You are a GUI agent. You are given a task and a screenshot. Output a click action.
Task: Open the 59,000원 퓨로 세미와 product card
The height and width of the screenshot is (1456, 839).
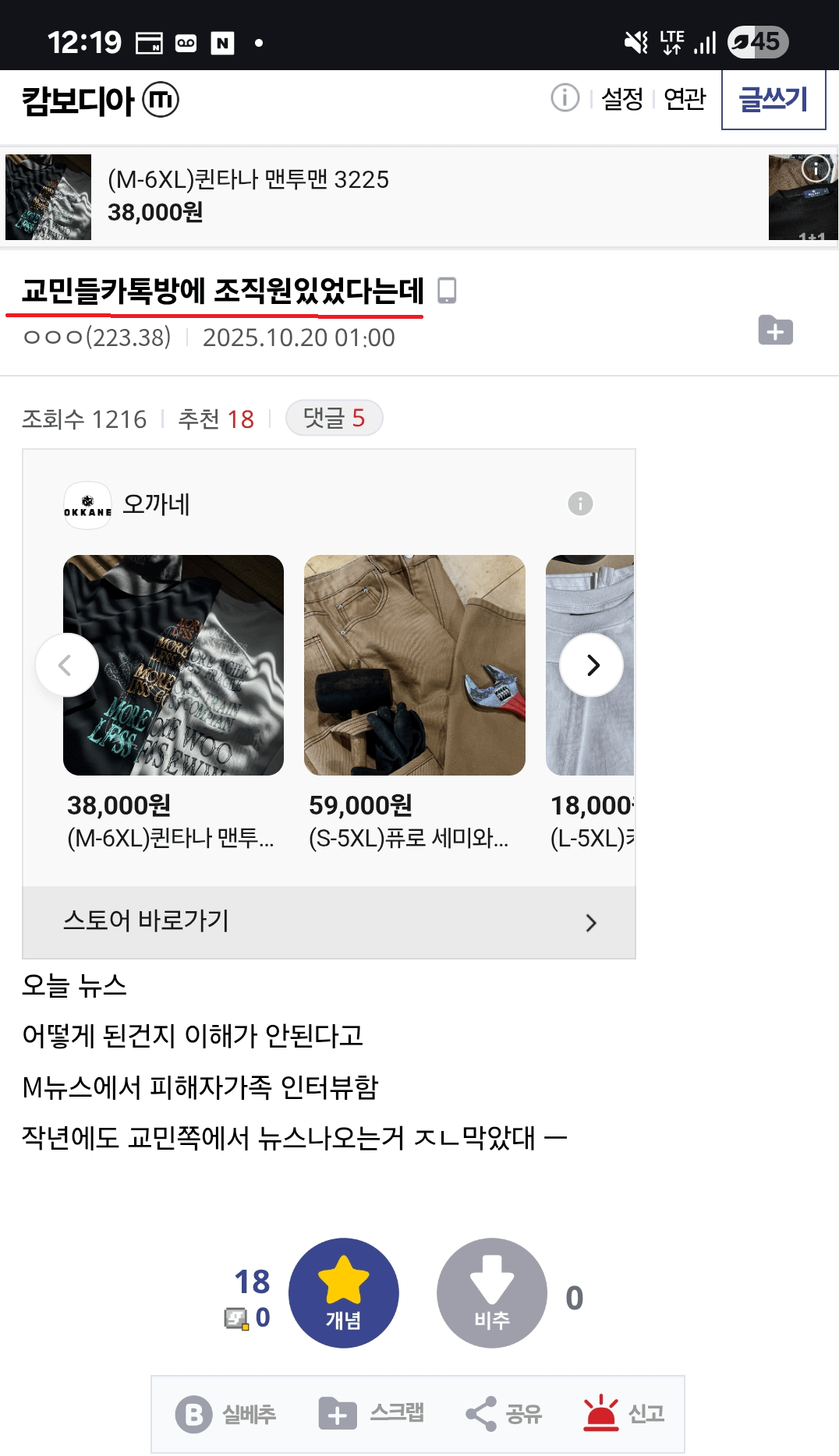(x=414, y=701)
